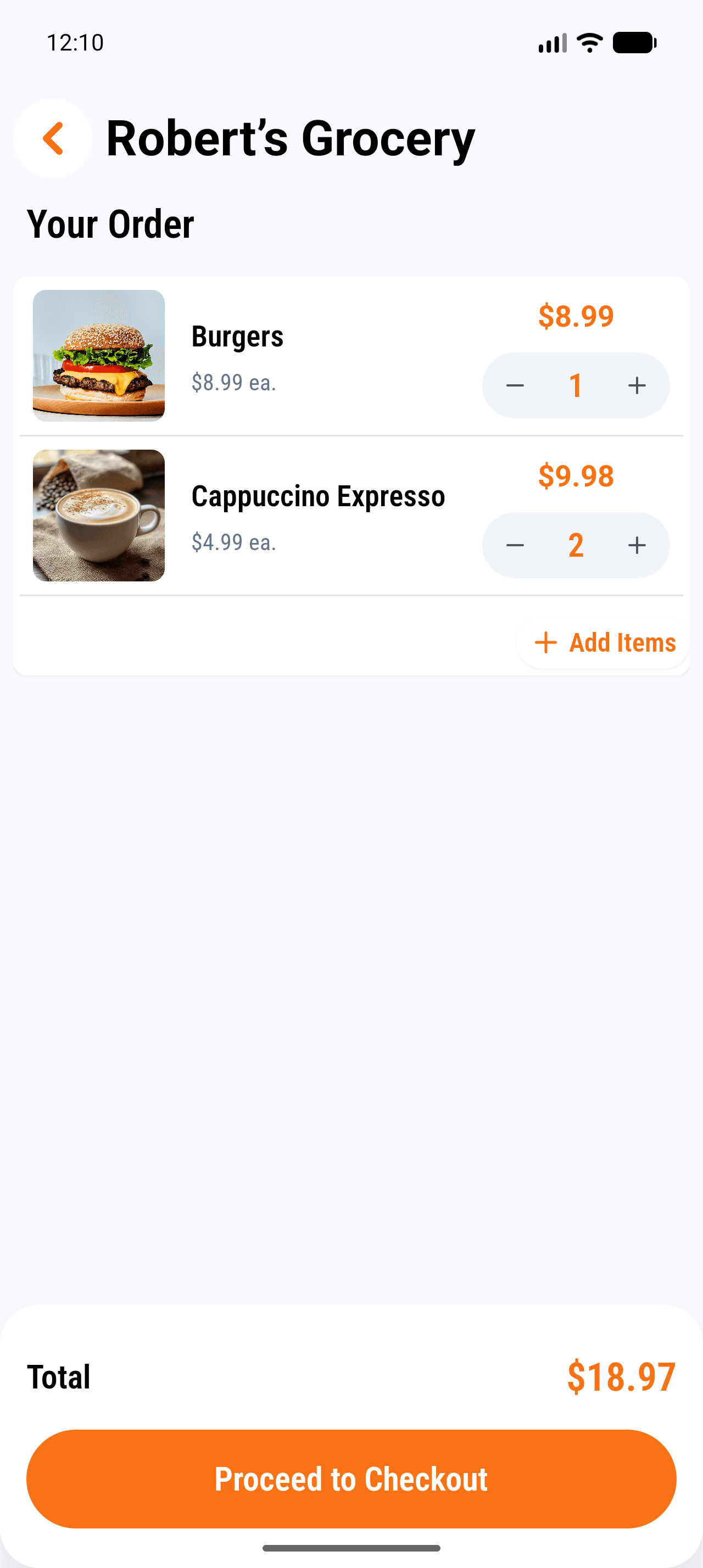703x1568 pixels.
Task: Increase the Burgers quantity
Action: click(637, 385)
